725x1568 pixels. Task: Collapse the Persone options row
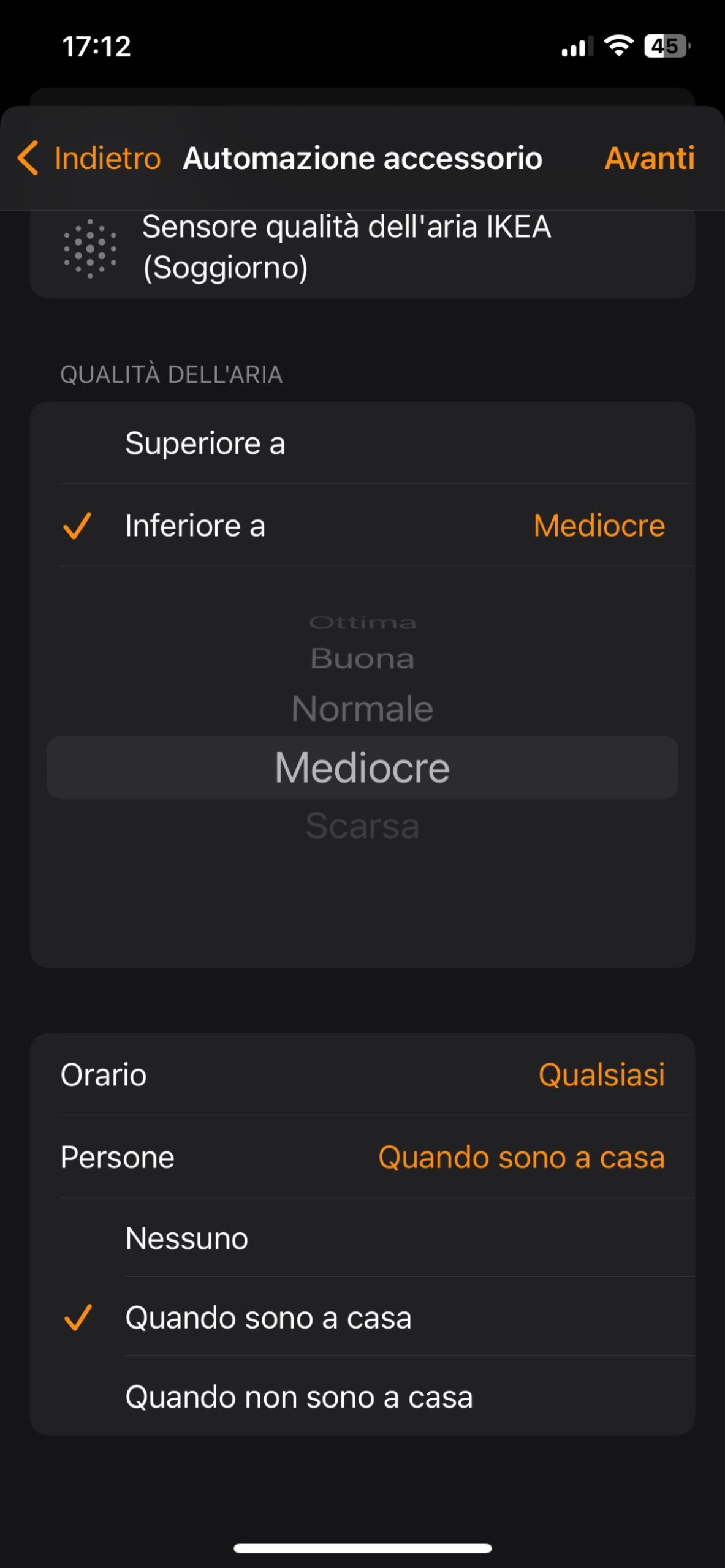362,1157
